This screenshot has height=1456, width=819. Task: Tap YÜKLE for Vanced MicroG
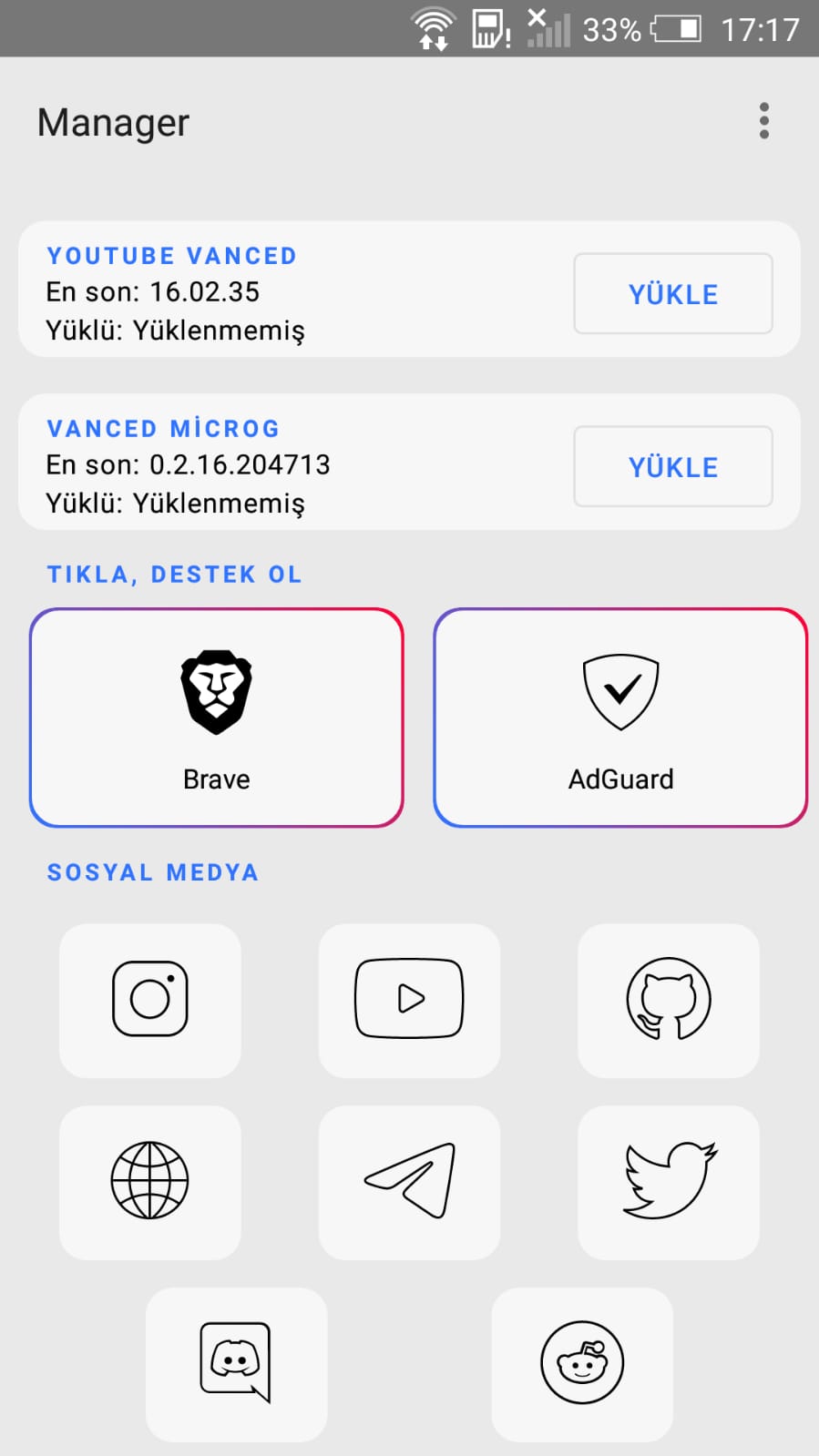673,467
